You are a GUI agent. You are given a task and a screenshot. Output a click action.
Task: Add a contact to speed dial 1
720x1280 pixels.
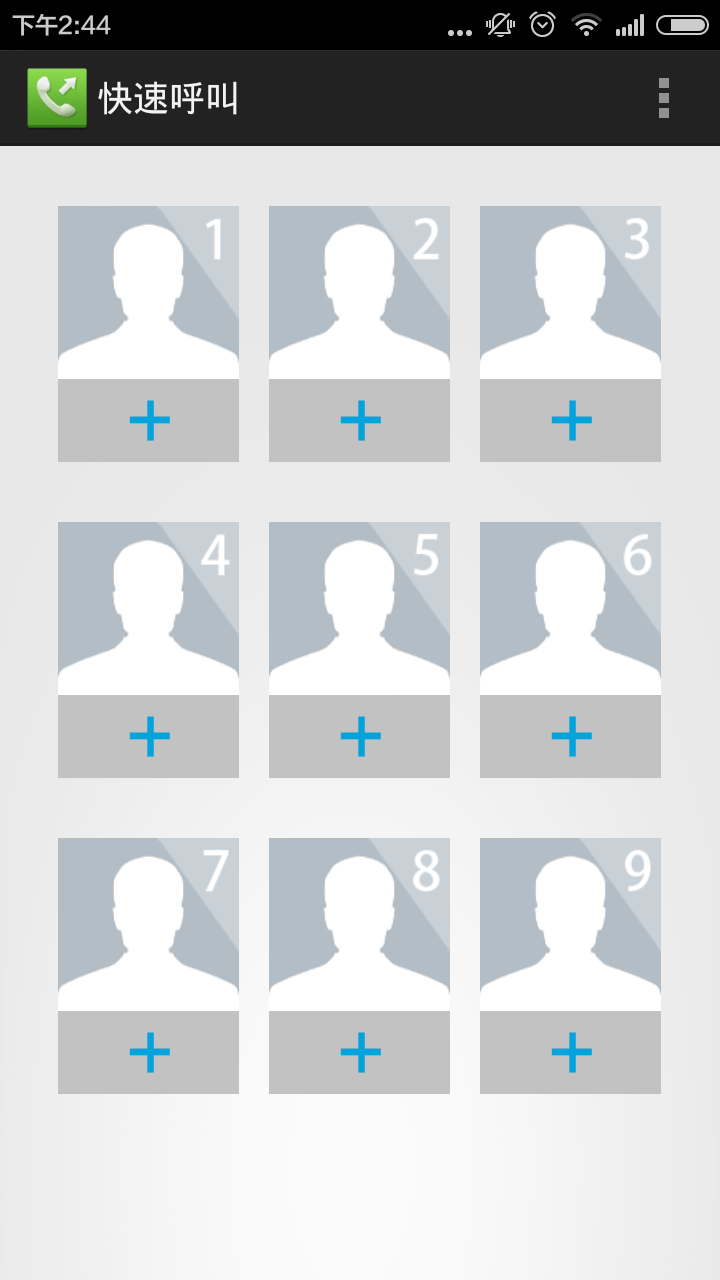pyautogui.click(x=148, y=334)
